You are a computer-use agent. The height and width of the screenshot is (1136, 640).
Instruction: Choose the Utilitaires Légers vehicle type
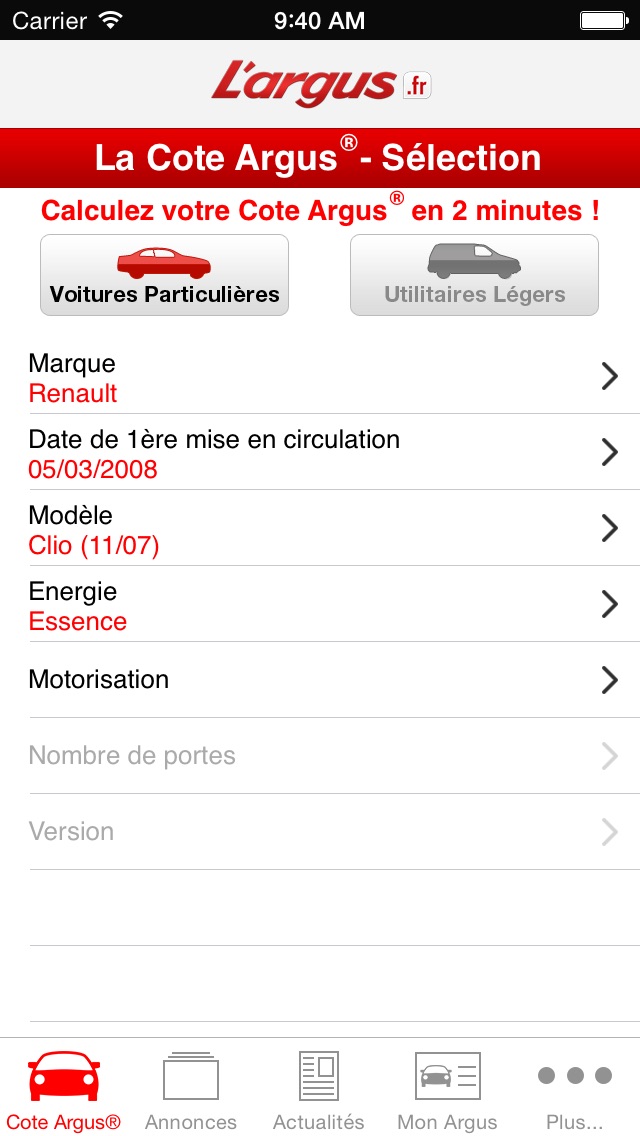point(474,275)
